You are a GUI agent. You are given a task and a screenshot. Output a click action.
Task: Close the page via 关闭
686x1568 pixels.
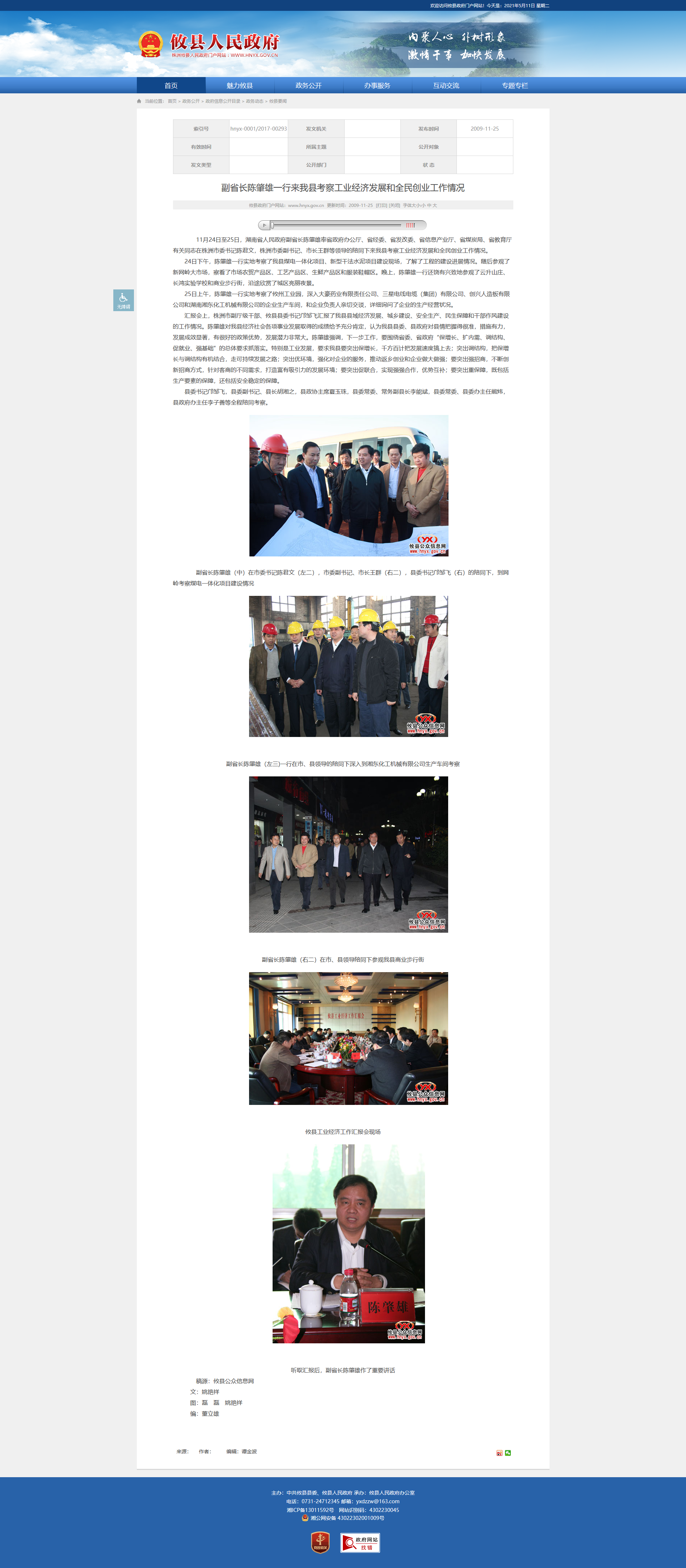394,206
